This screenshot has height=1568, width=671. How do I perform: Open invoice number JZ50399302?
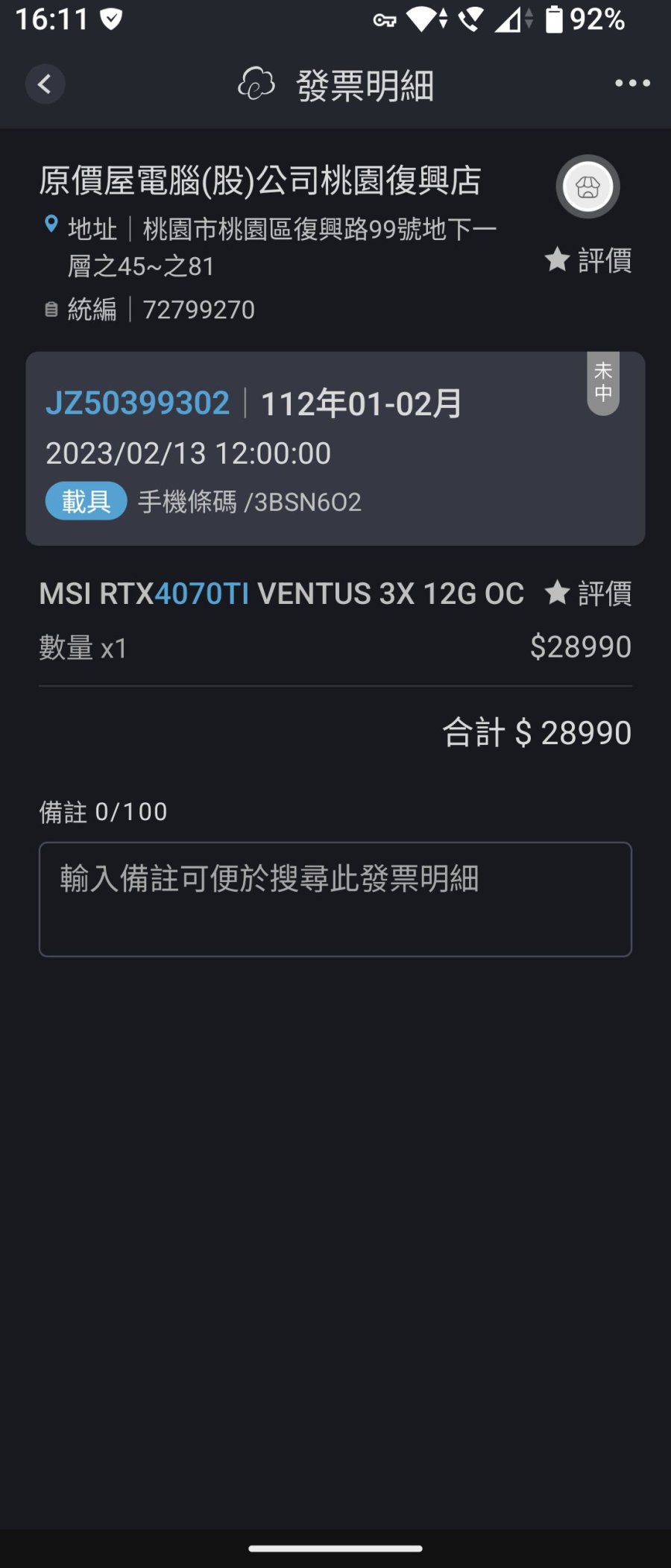click(138, 403)
